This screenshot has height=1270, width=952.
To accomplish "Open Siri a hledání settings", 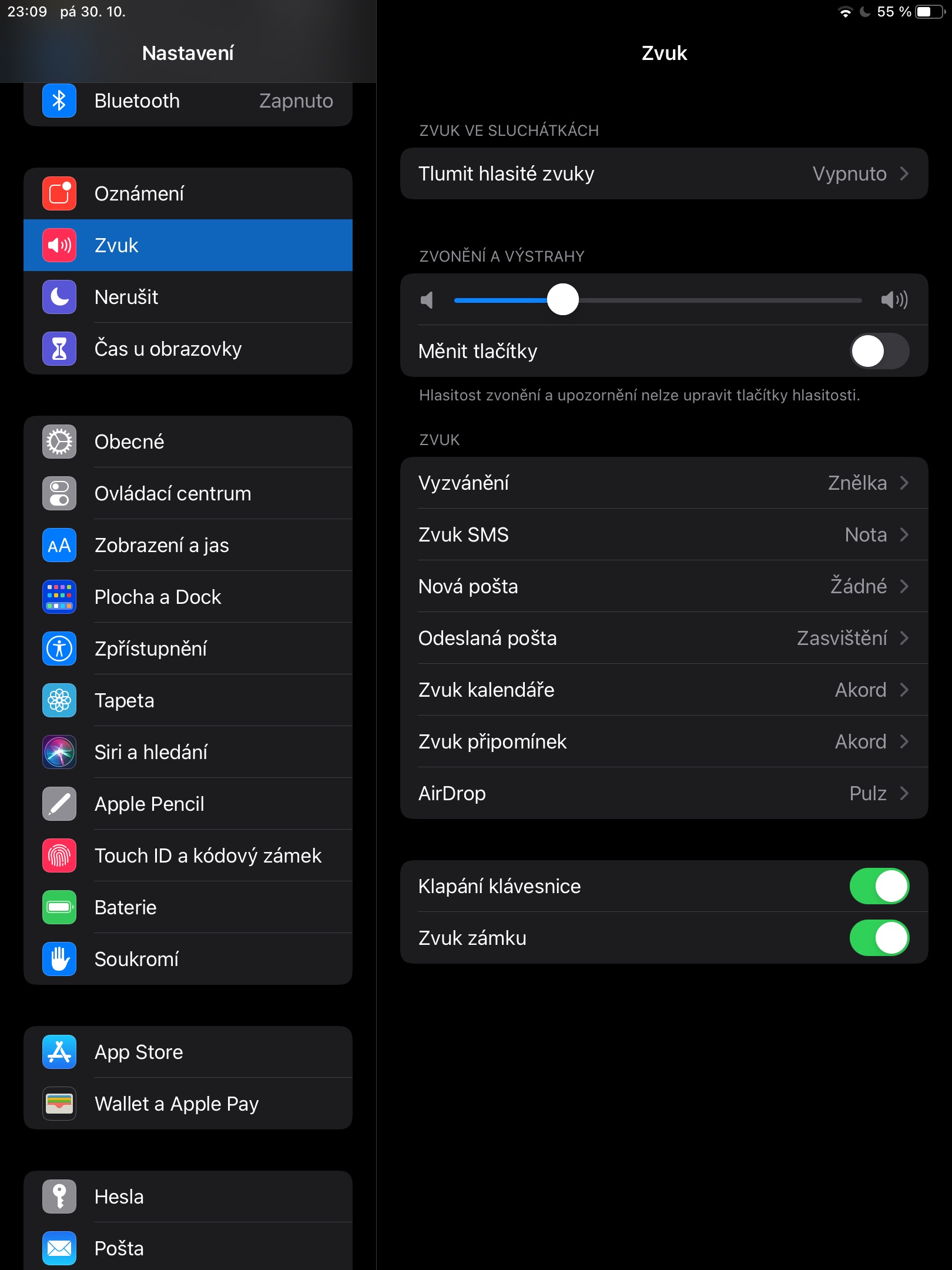I will 188,753.
